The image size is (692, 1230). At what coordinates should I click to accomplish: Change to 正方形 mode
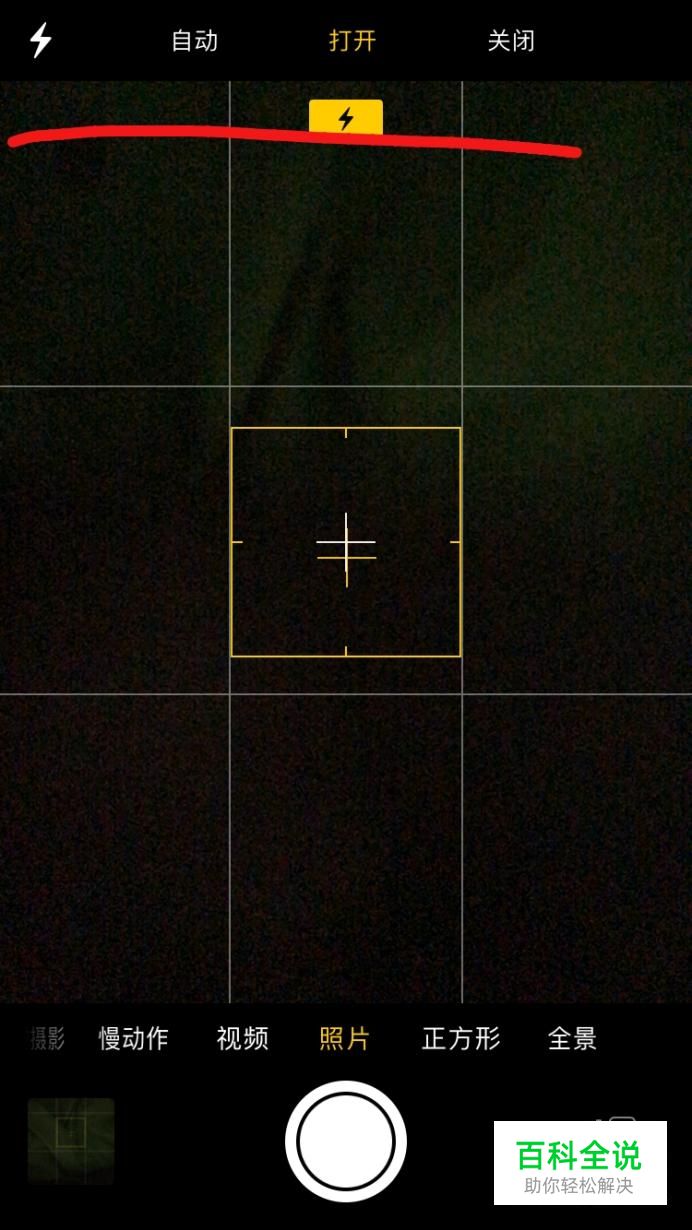click(x=461, y=1039)
